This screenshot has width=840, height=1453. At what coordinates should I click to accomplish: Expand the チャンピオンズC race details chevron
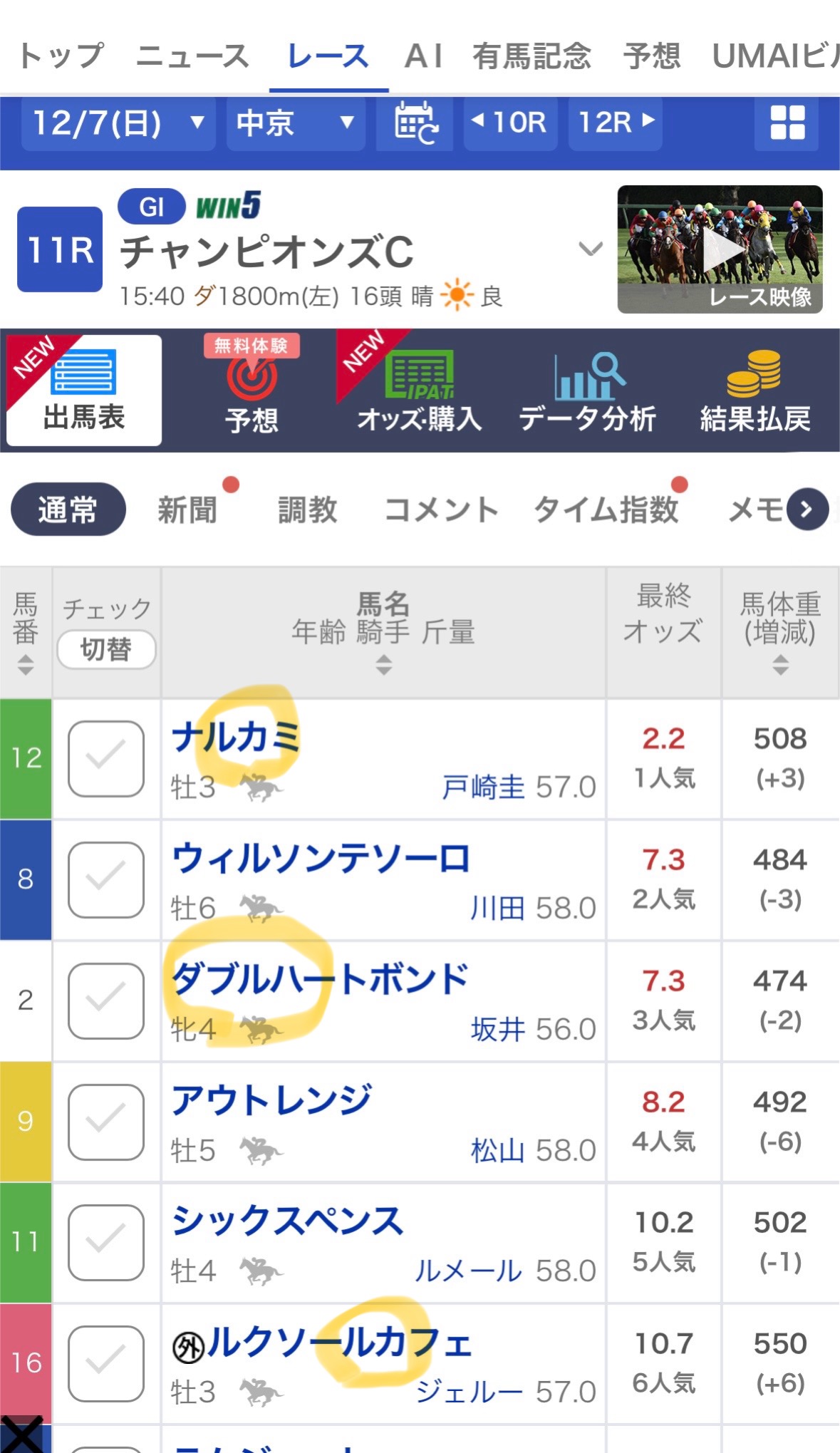[591, 249]
